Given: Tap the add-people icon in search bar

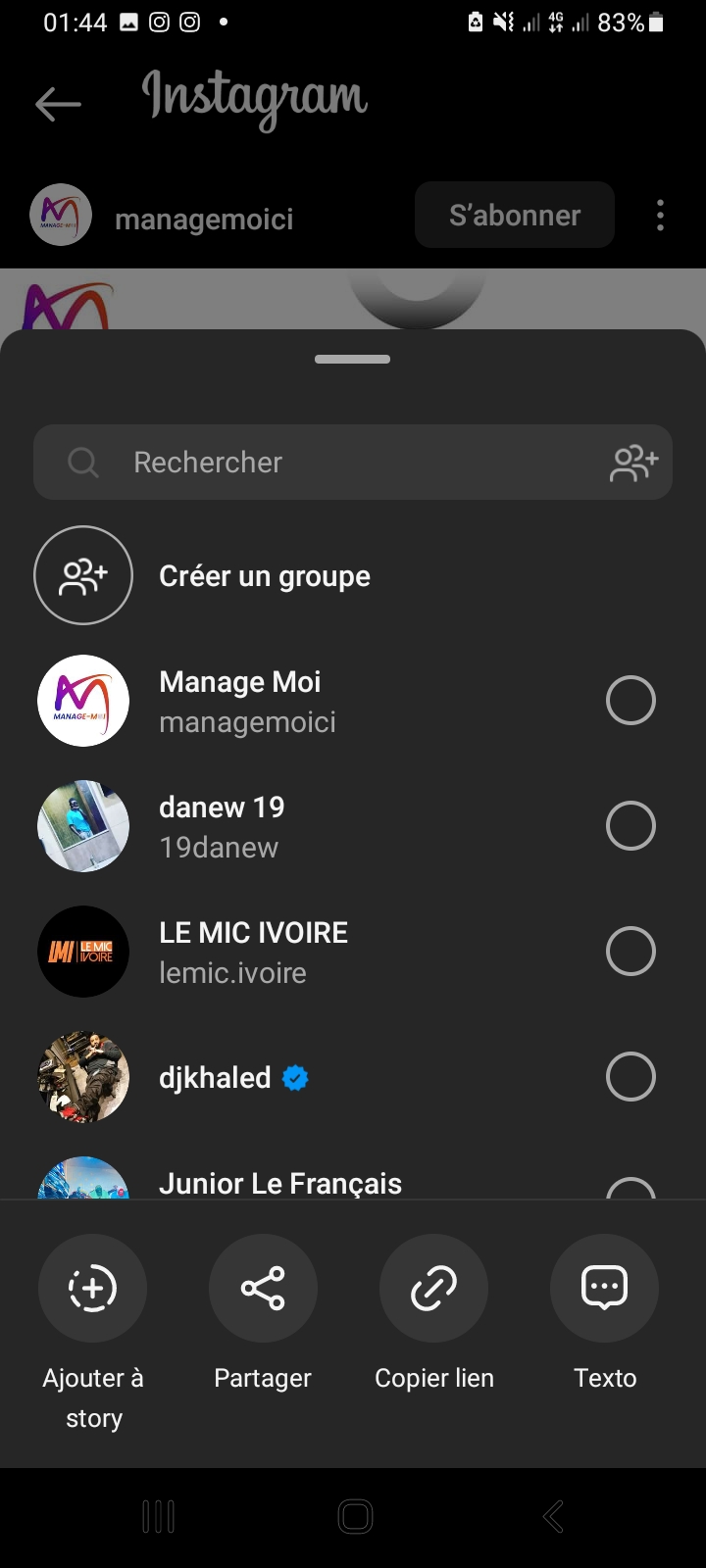Looking at the screenshot, I should click(x=633, y=463).
